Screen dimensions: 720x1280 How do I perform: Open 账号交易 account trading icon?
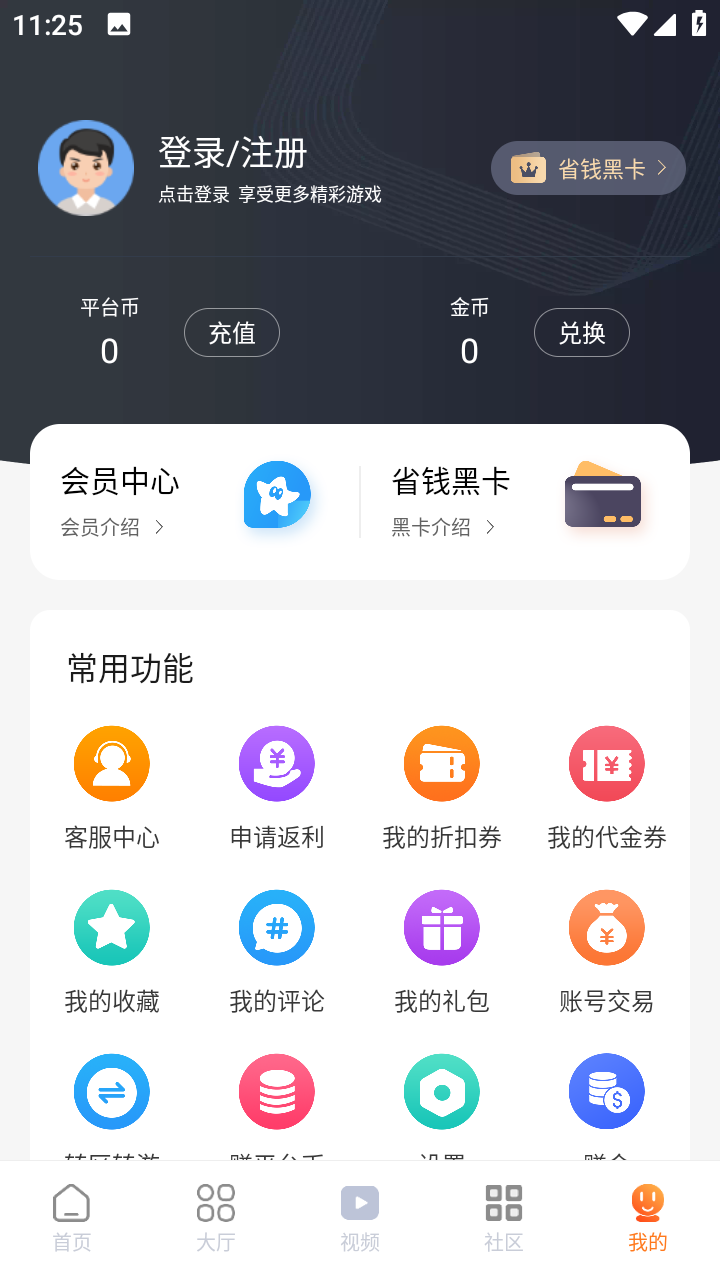(x=606, y=927)
